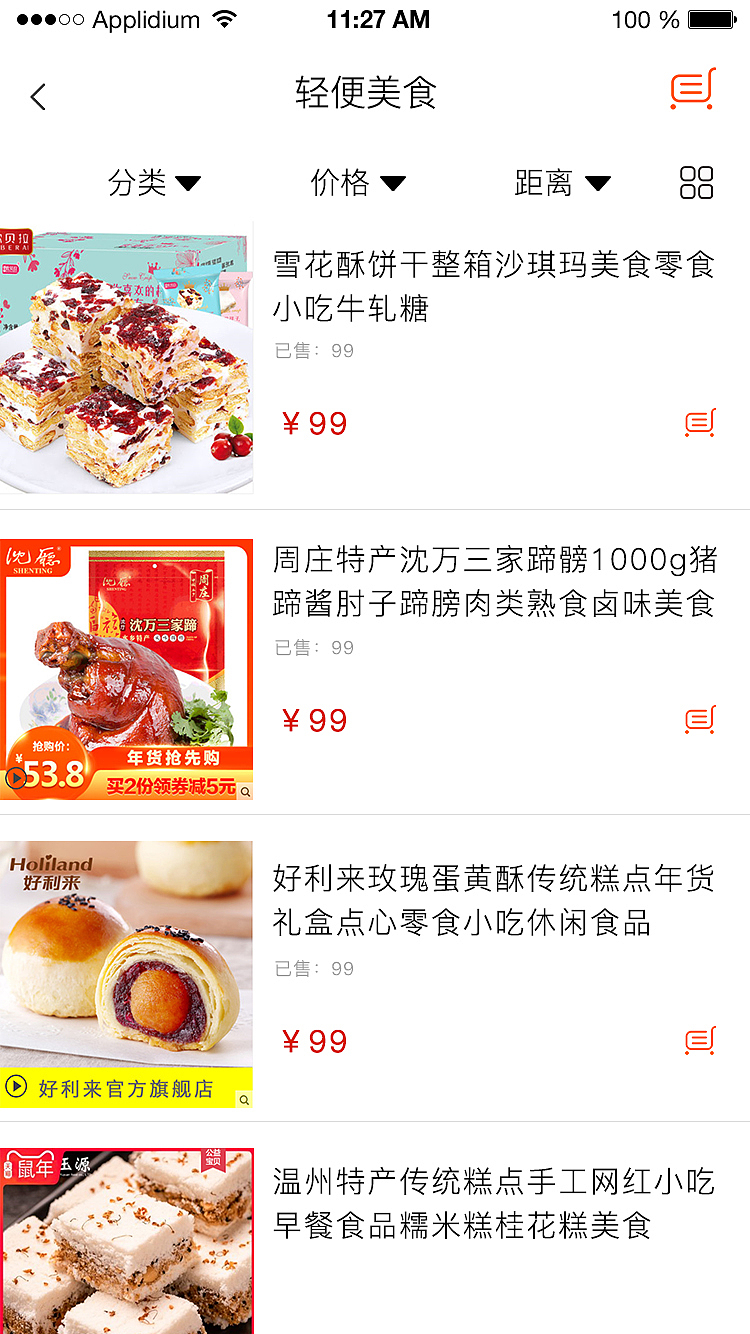Screen dimensions: 750x1334
Task: Expand the 距离 distance sorting dropdown
Action: pos(563,183)
